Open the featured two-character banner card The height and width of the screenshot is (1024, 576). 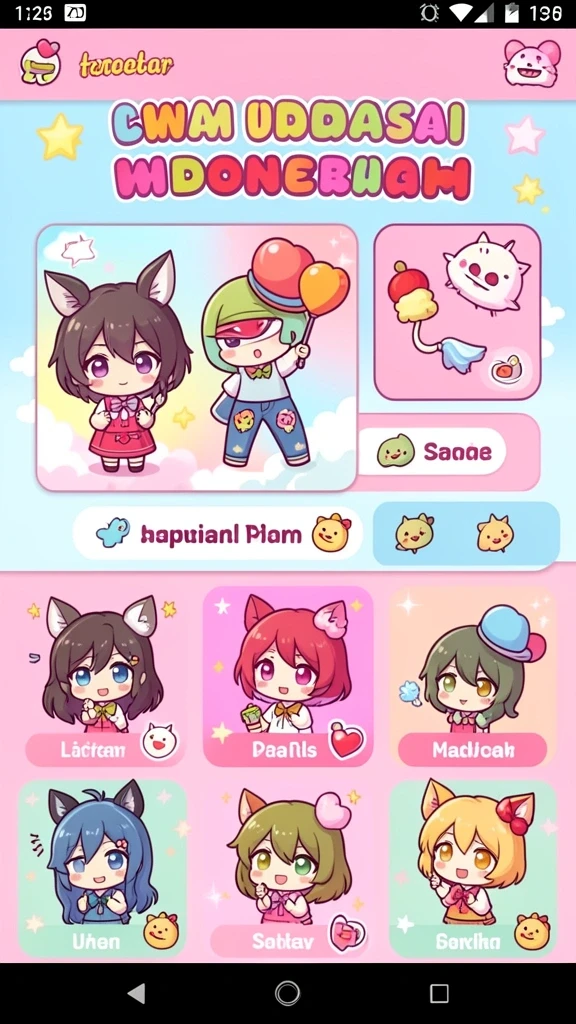coord(197,357)
